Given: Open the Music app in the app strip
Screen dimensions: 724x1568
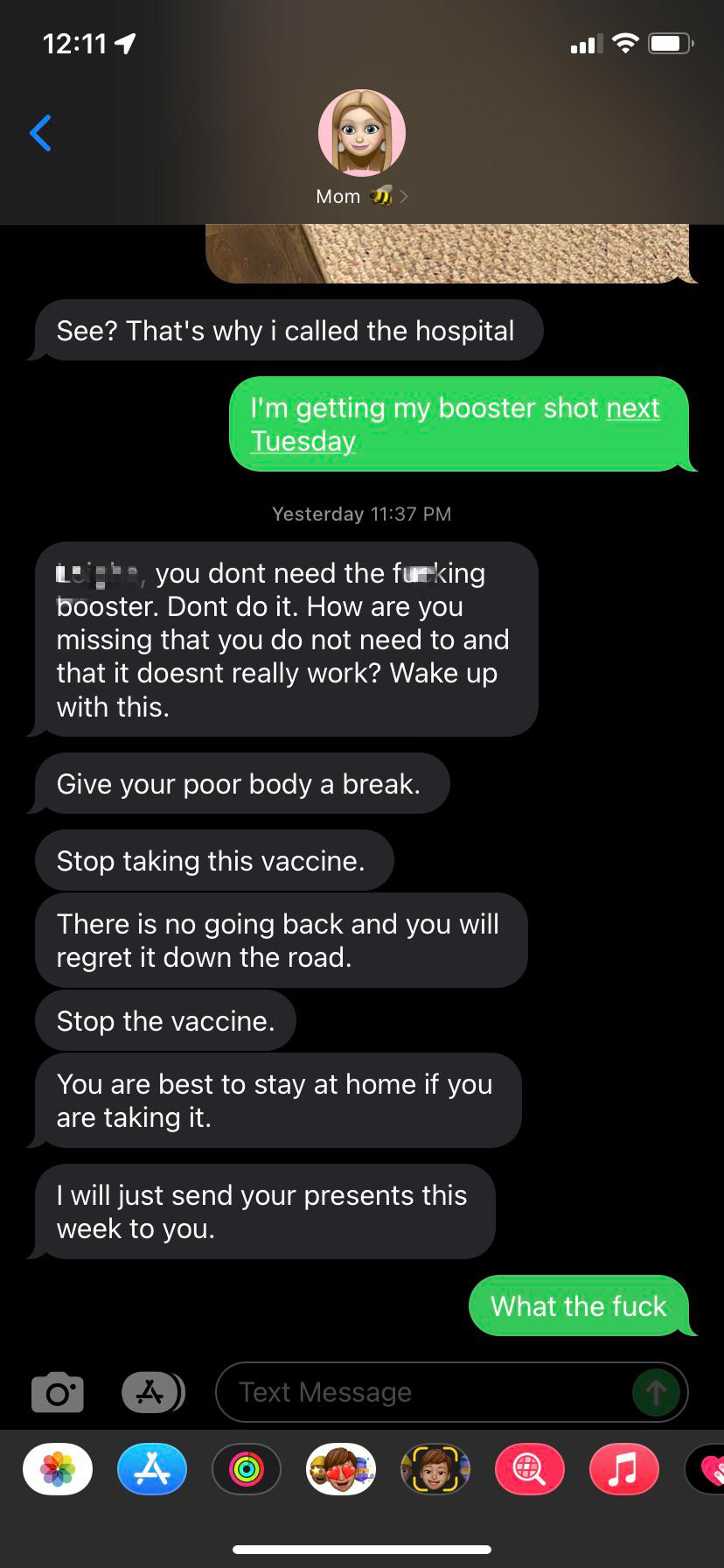Looking at the screenshot, I should (x=624, y=1469).
